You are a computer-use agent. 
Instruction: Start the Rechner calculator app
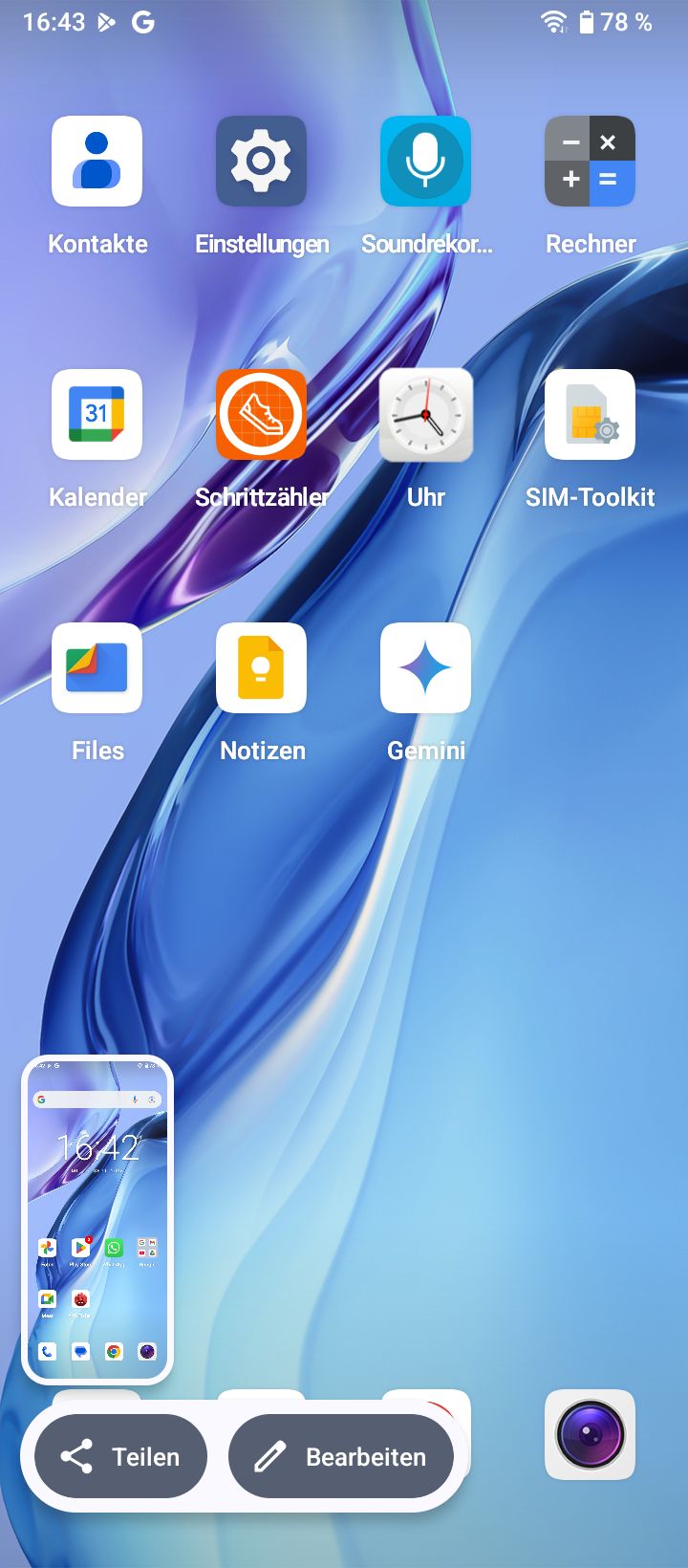(590, 162)
